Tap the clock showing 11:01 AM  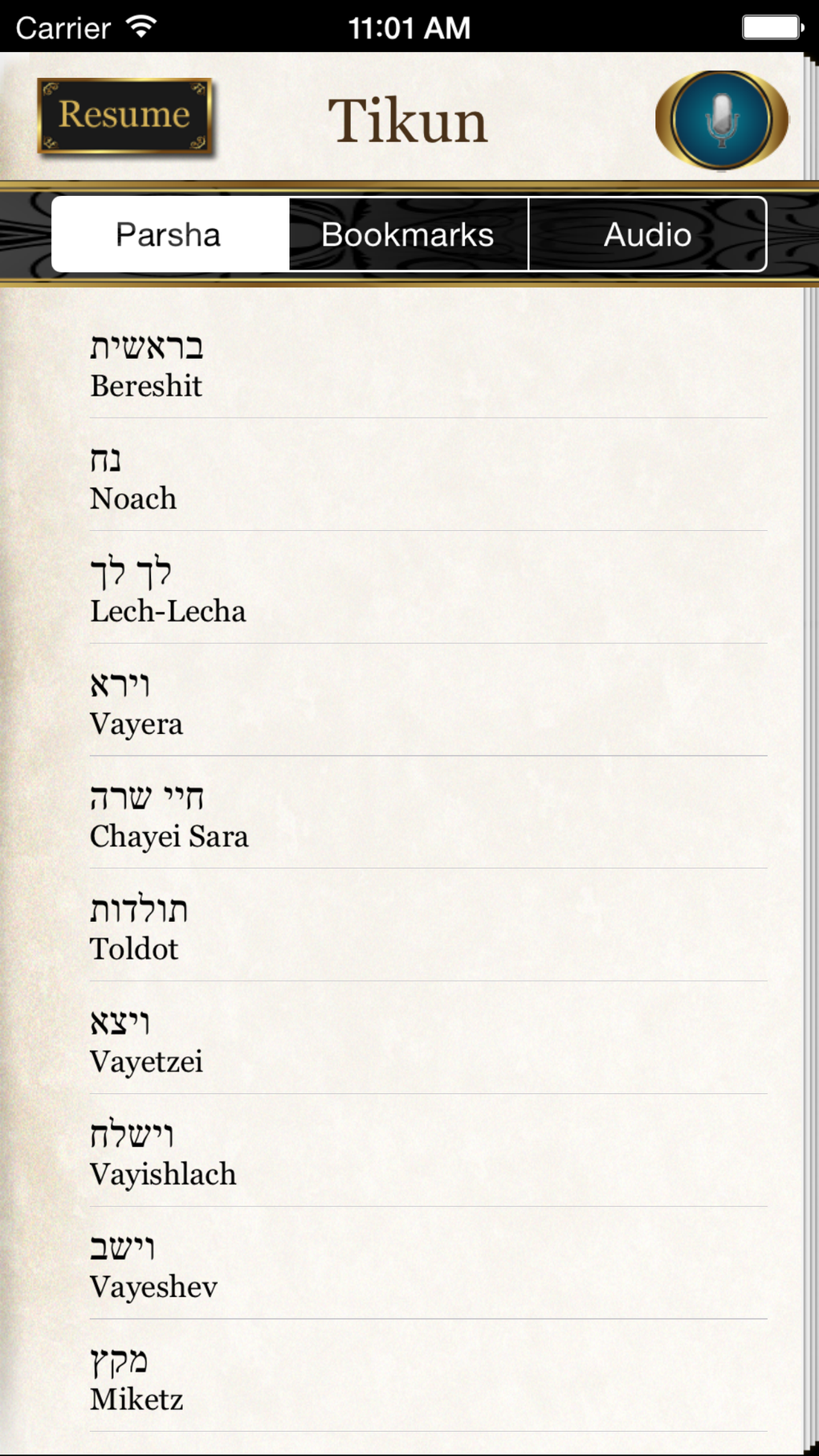coord(409,27)
